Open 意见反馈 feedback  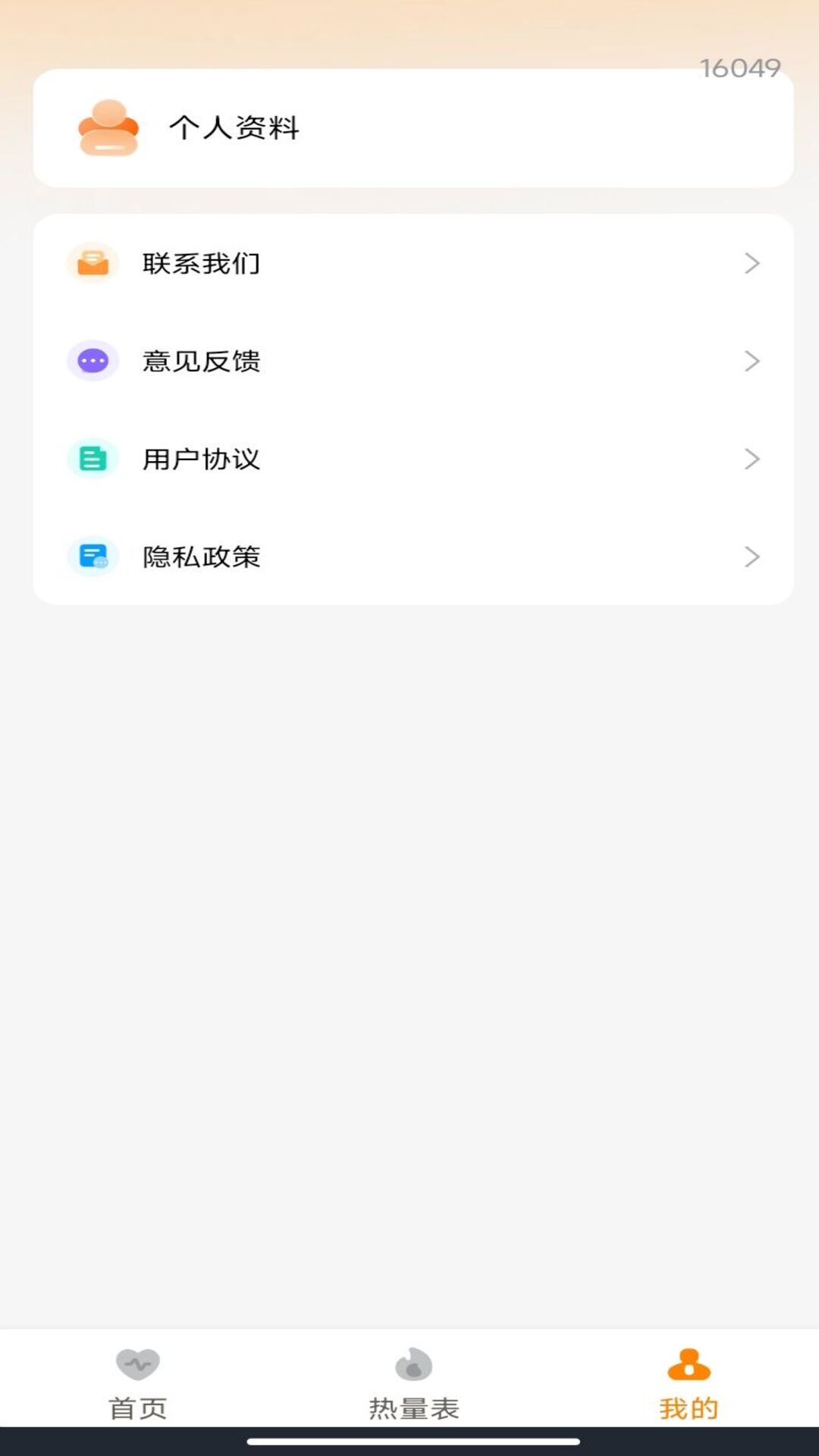413,361
